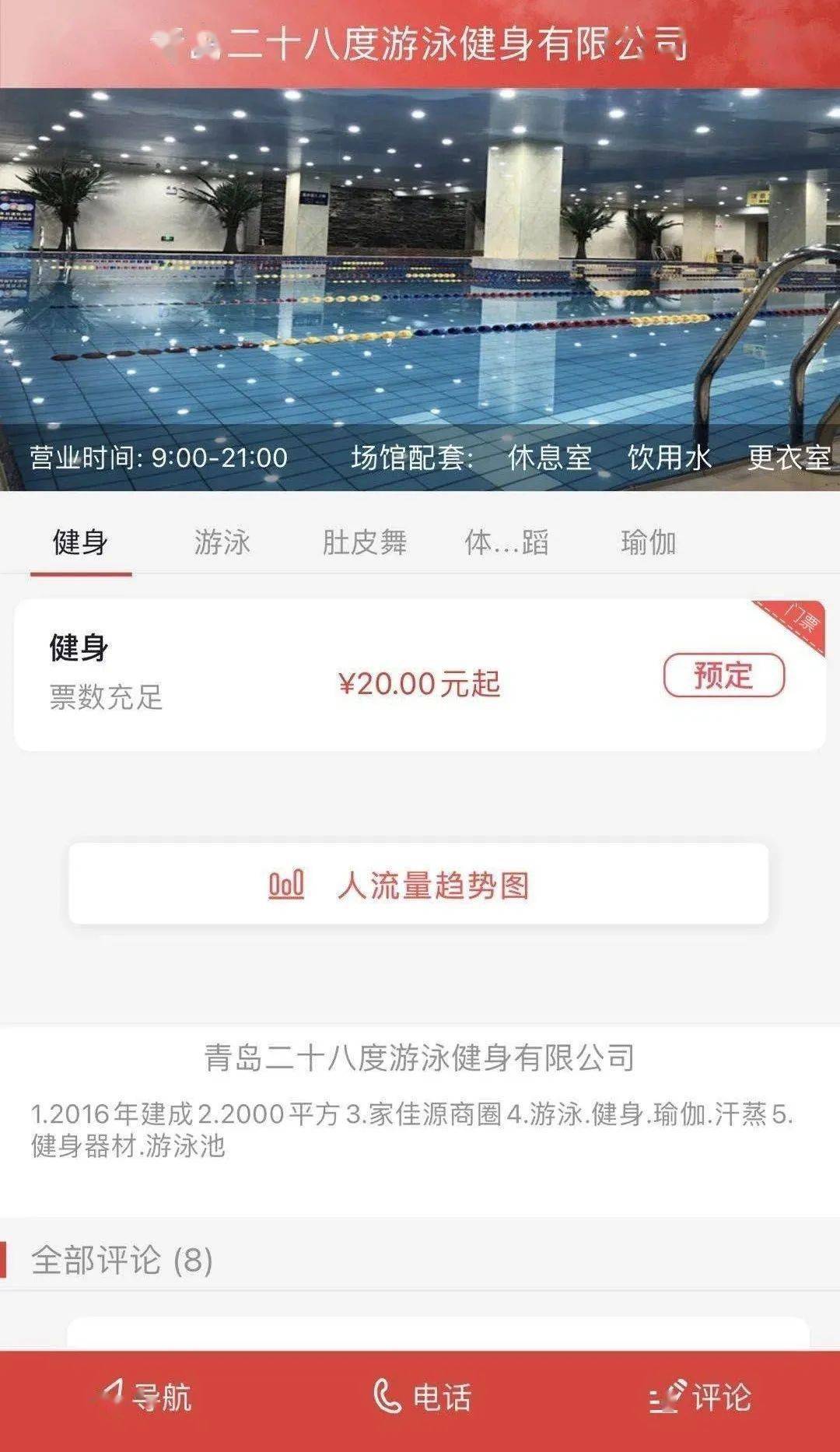
Task: Open the 肚皮舞 tab
Action: [365, 542]
